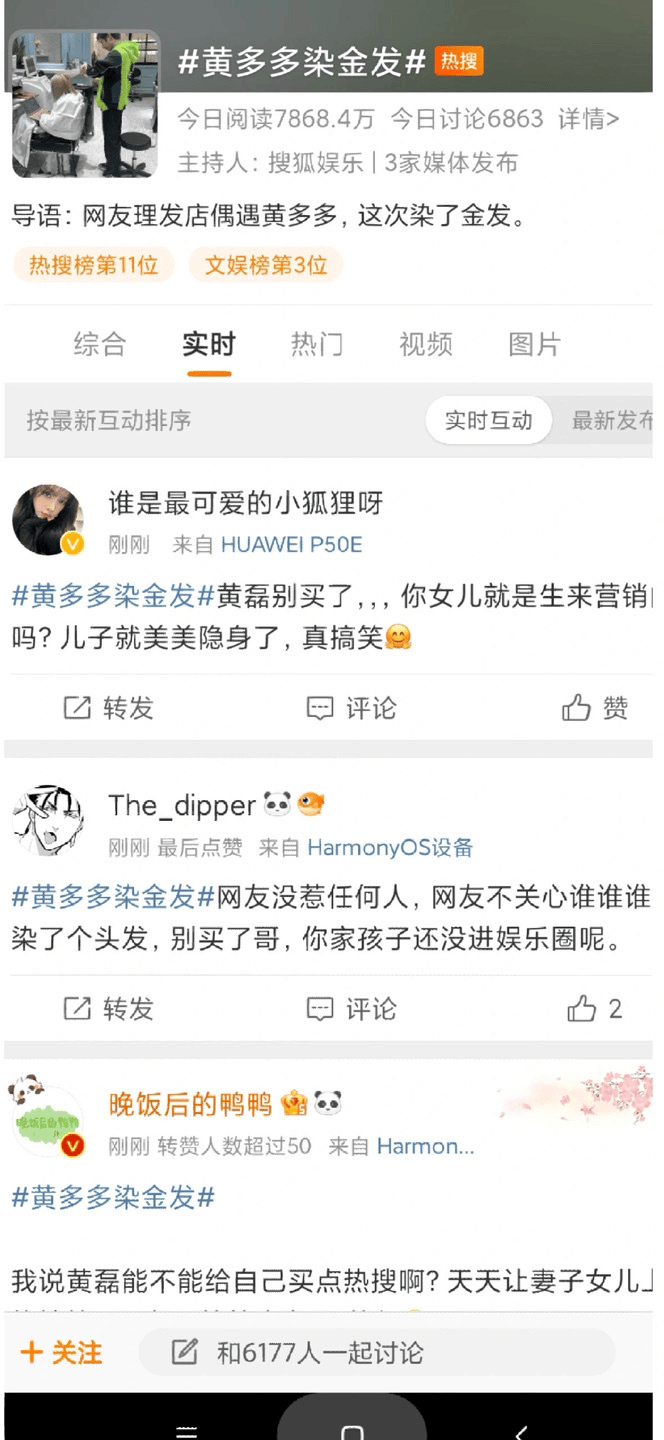Open 谁是最可爱的小狐狸呀's profile avatar
This screenshot has width=664, height=1440.
[48, 520]
